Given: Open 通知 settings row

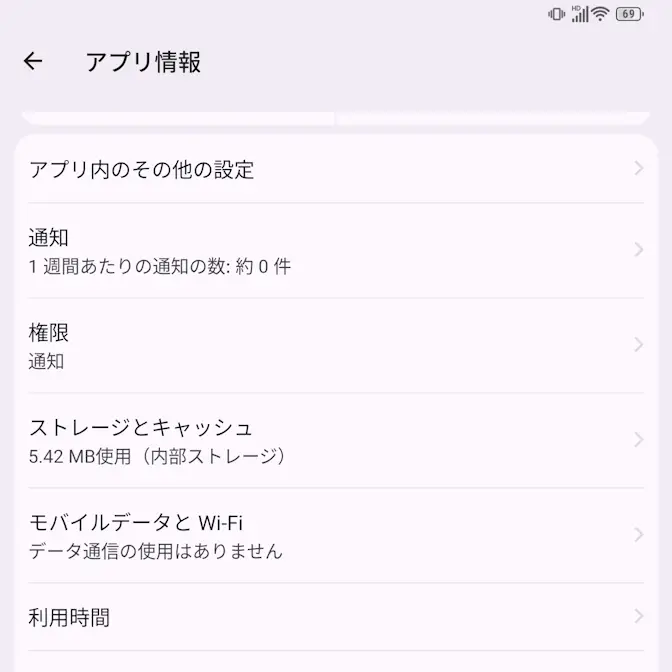Looking at the screenshot, I should click(x=336, y=250).
